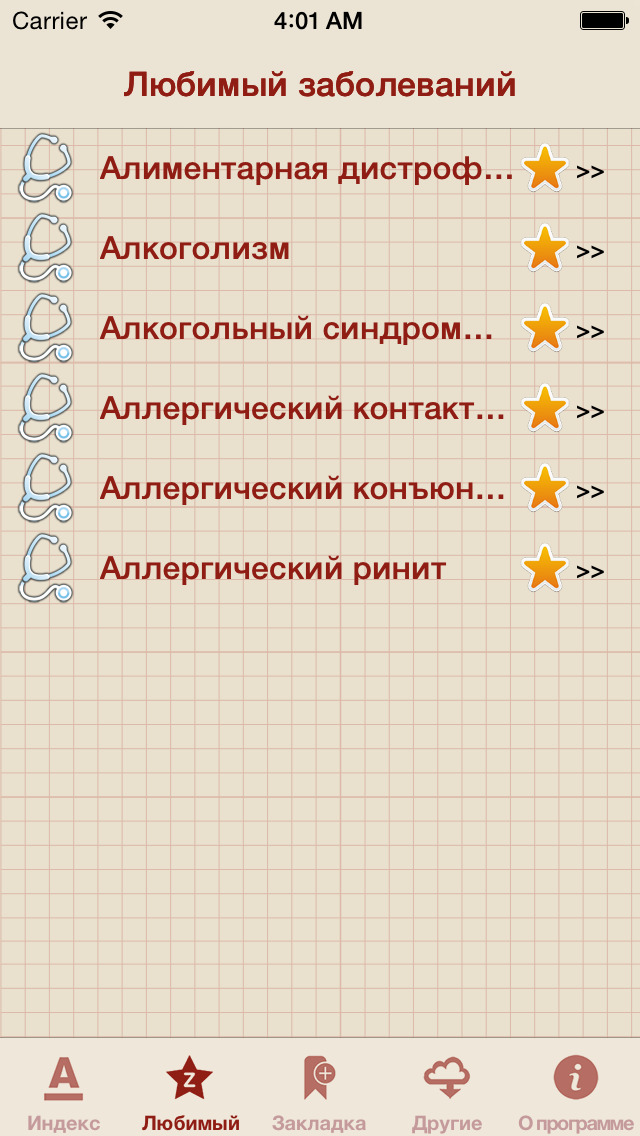Open the Аллергический конъюн… entry
640x1136 pixels.
coord(320,489)
